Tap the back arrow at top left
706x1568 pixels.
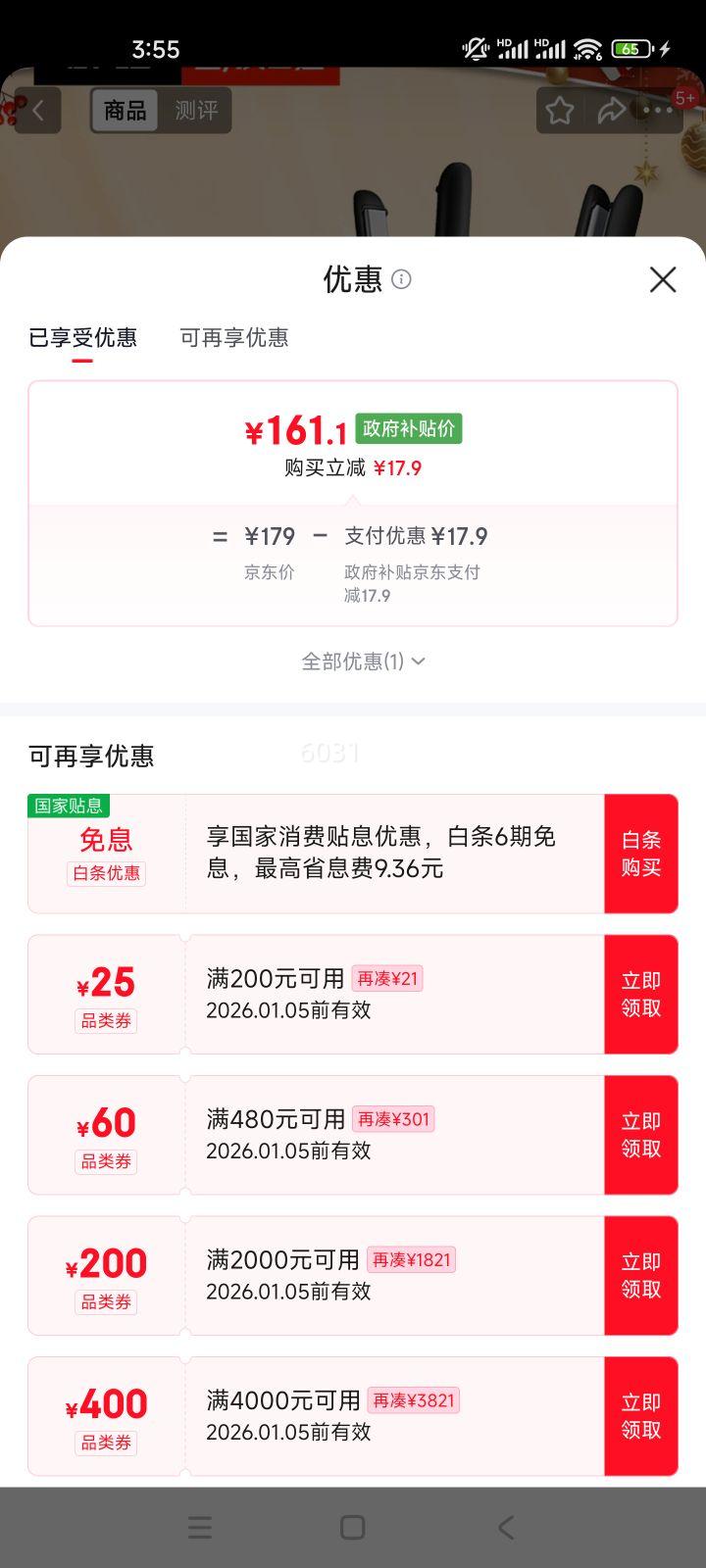[x=37, y=110]
